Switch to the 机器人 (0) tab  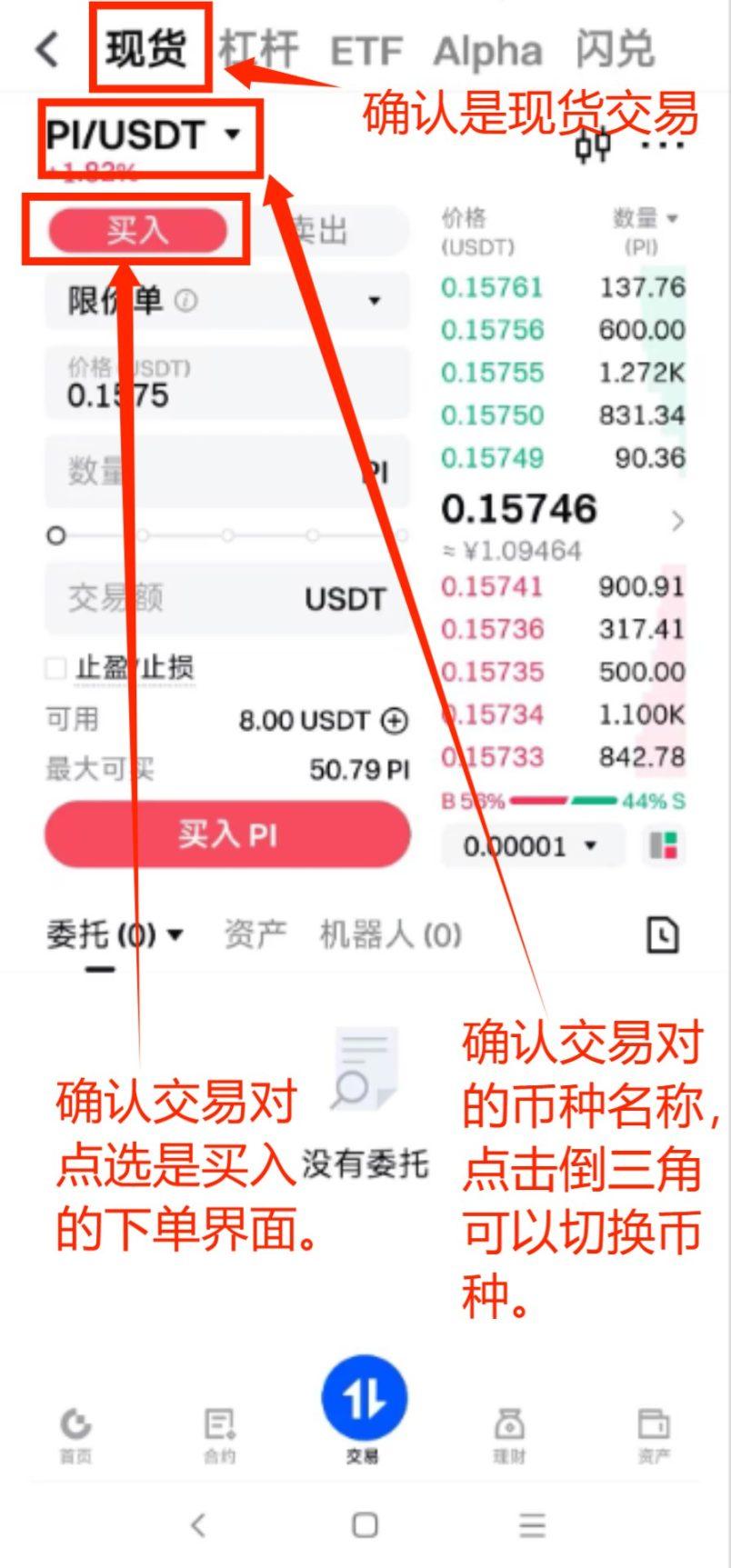(x=390, y=934)
